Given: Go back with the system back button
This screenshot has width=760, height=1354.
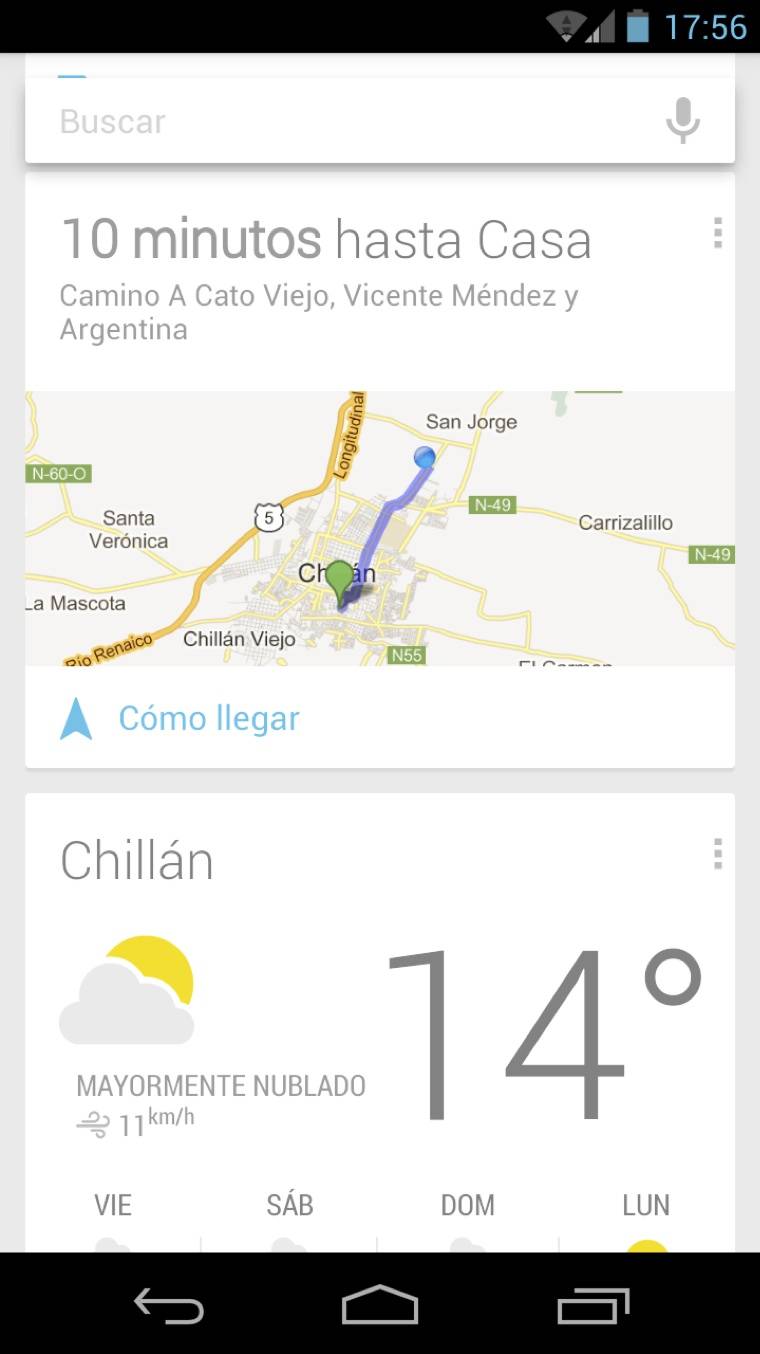Looking at the screenshot, I should coord(169,1305).
